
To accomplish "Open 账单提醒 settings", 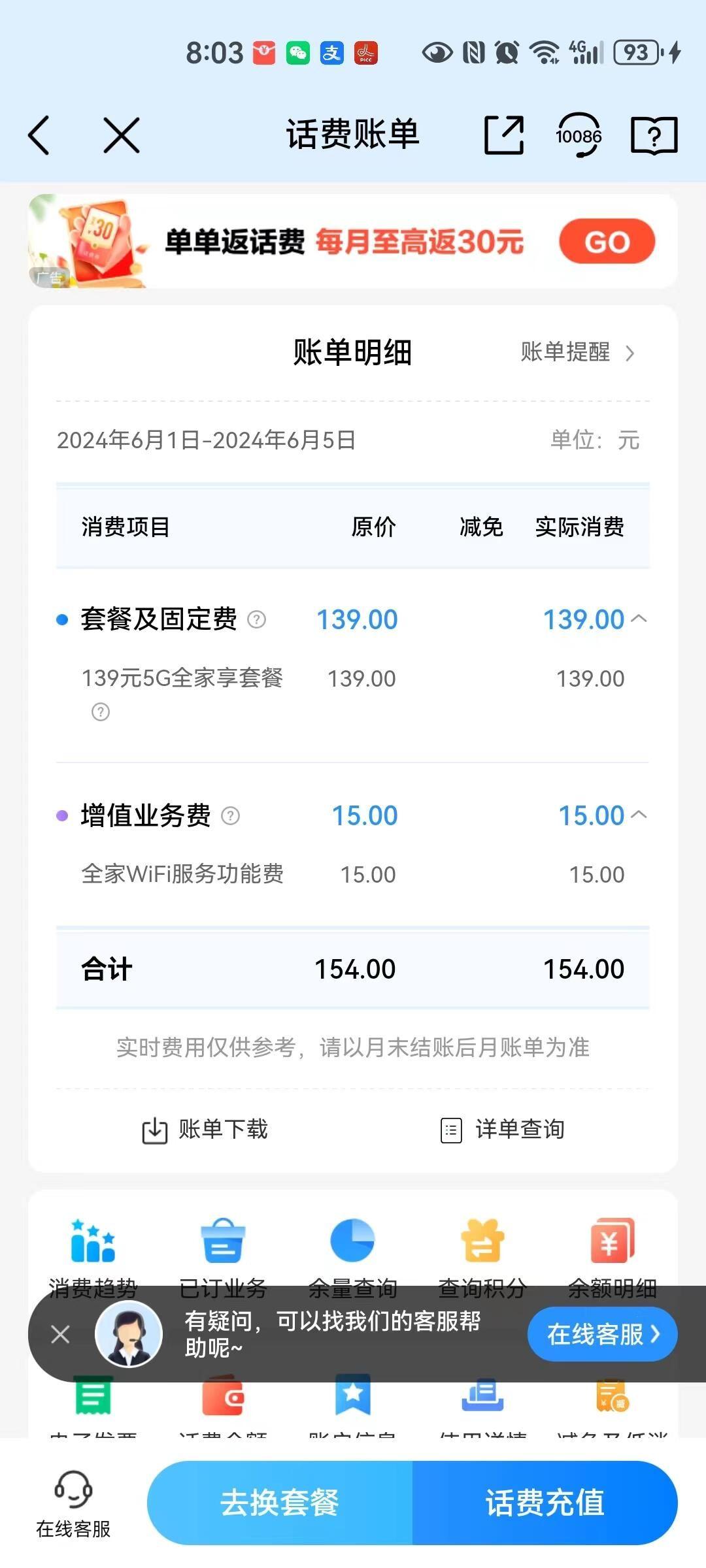I will [x=578, y=352].
